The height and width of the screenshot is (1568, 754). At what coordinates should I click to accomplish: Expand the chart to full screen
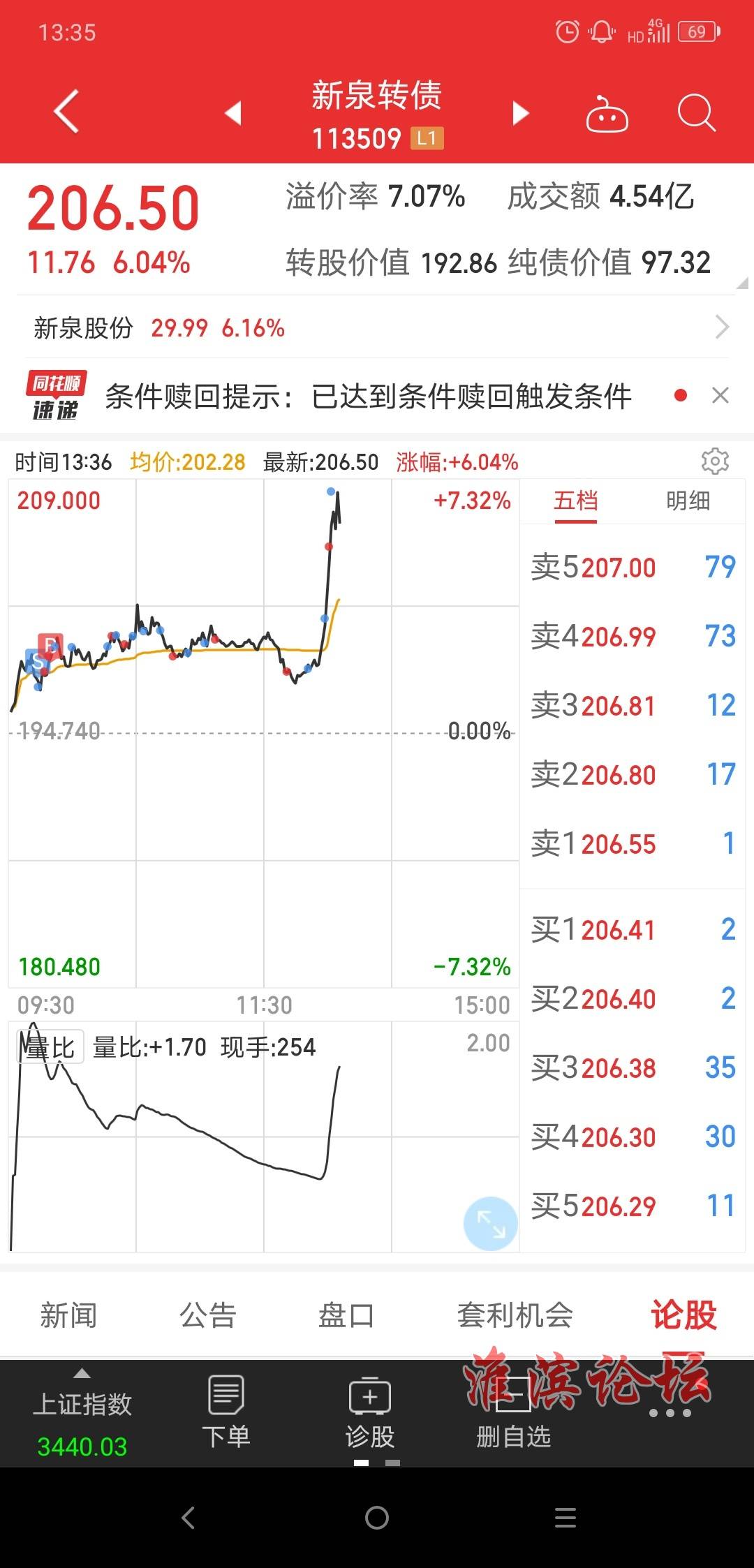491,1224
